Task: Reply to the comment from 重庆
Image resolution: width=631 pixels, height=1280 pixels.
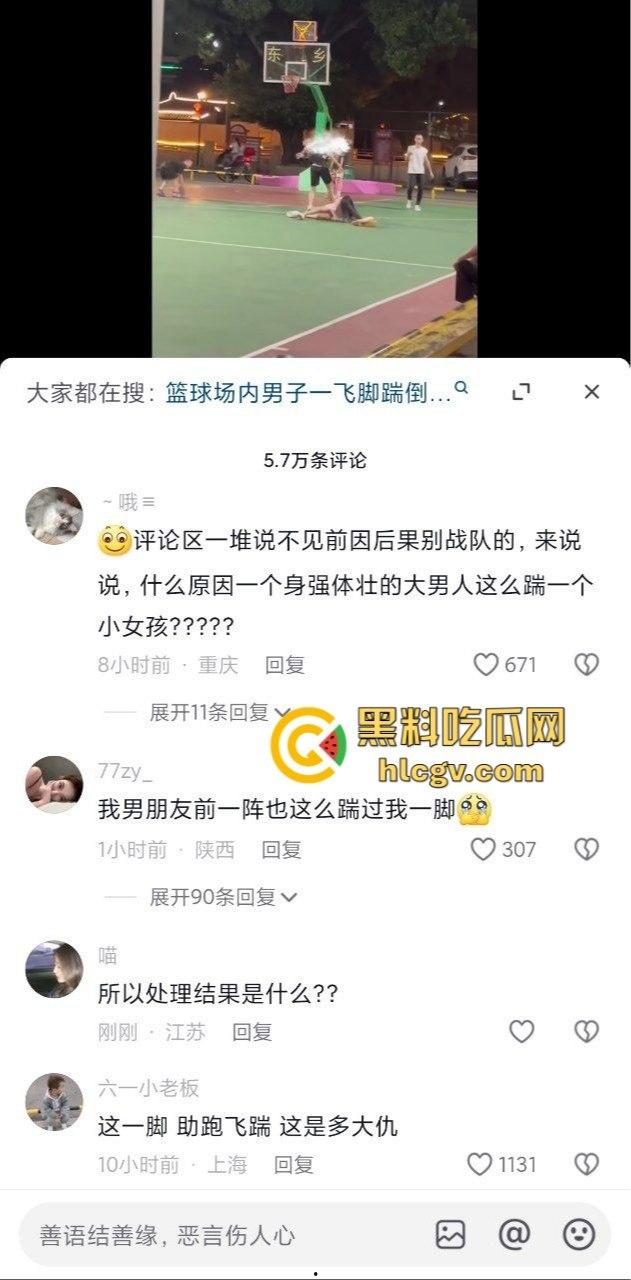Action: (285, 665)
